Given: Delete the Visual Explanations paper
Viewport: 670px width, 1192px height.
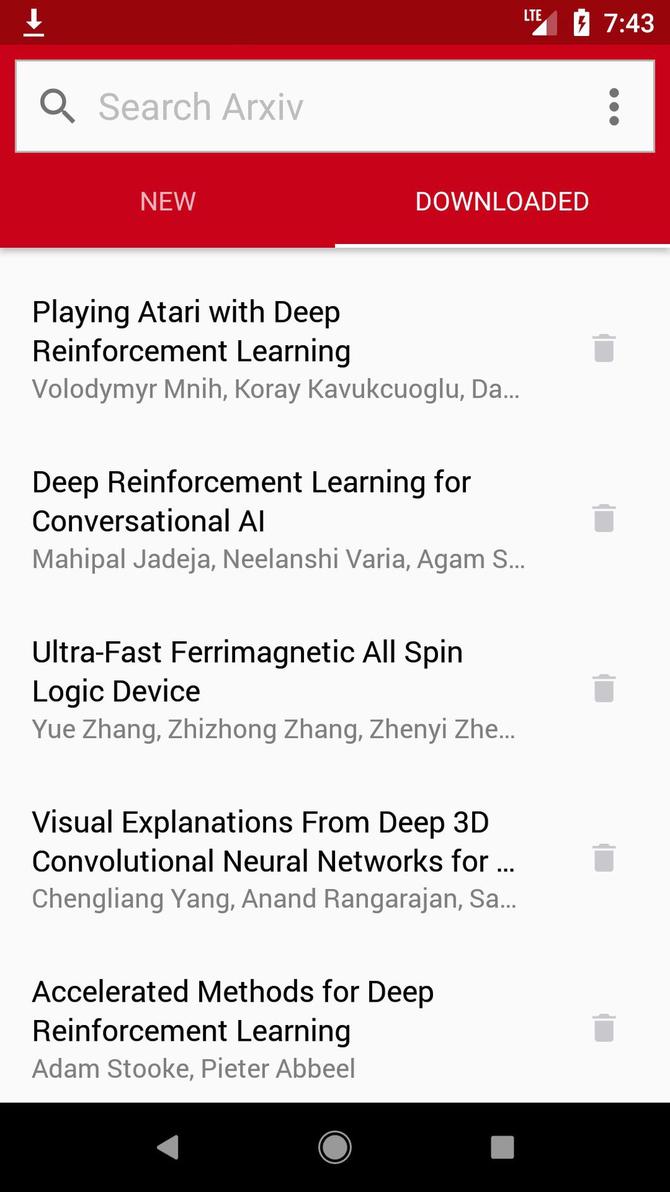Looking at the screenshot, I should point(604,859).
